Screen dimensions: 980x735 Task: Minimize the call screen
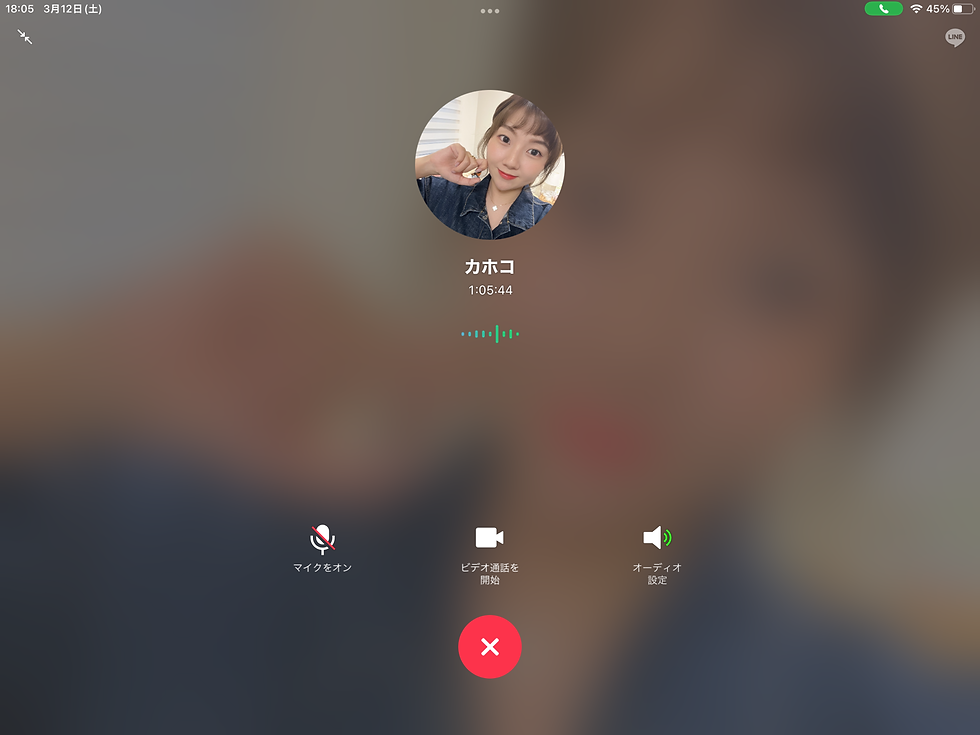pos(25,37)
